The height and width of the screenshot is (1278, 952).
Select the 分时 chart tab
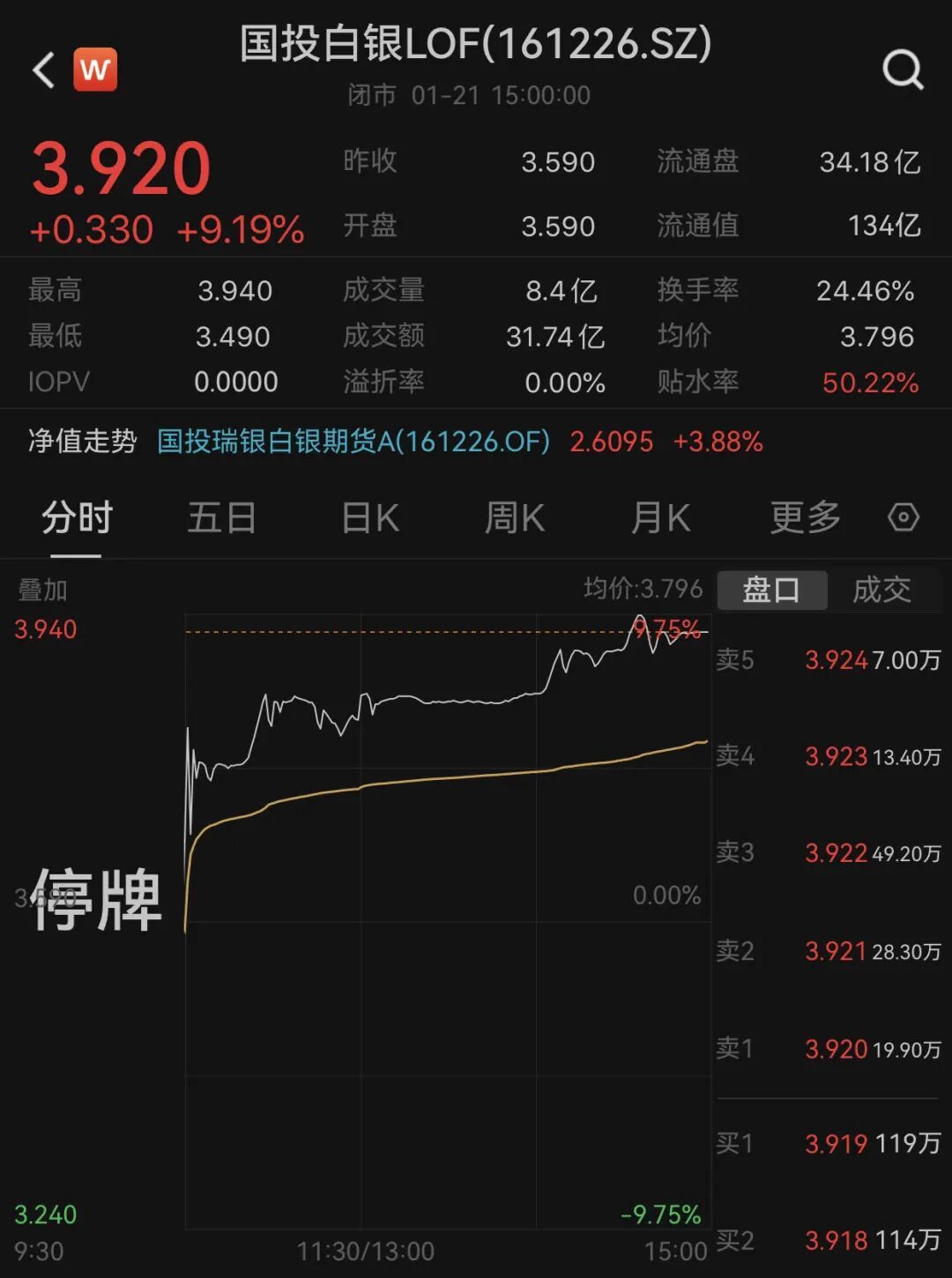(x=77, y=517)
